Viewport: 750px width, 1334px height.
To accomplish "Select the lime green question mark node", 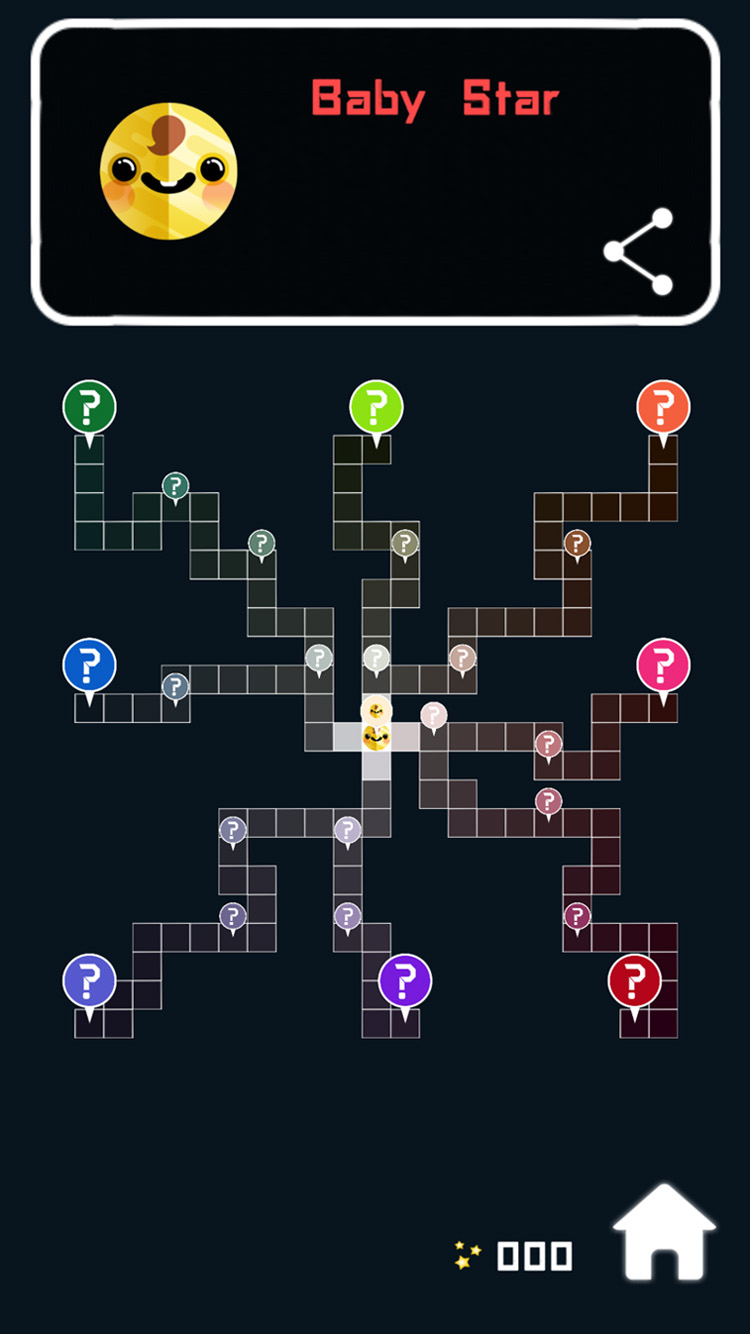I will pyautogui.click(x=376, y=407).
